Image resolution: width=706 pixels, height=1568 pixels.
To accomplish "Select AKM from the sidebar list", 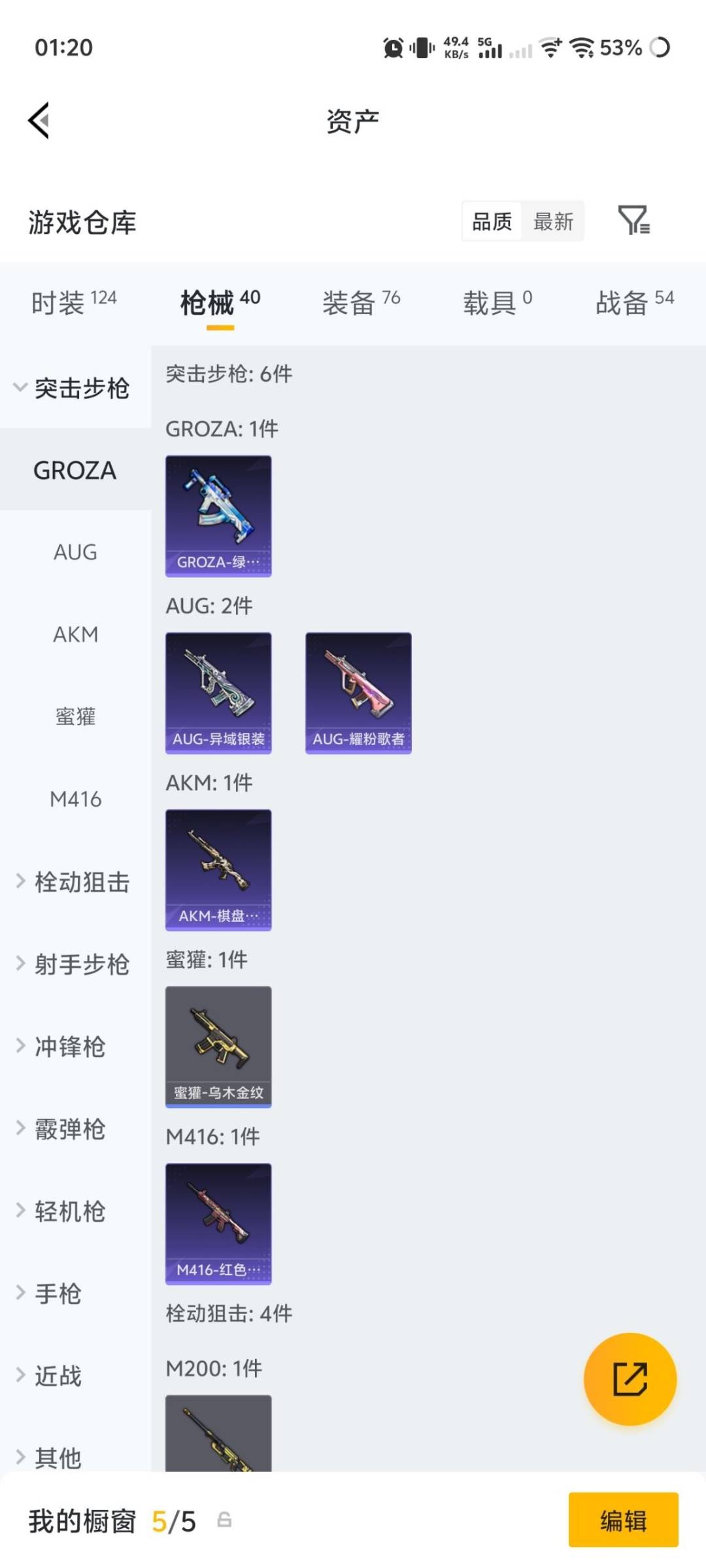I will (75, 634).
